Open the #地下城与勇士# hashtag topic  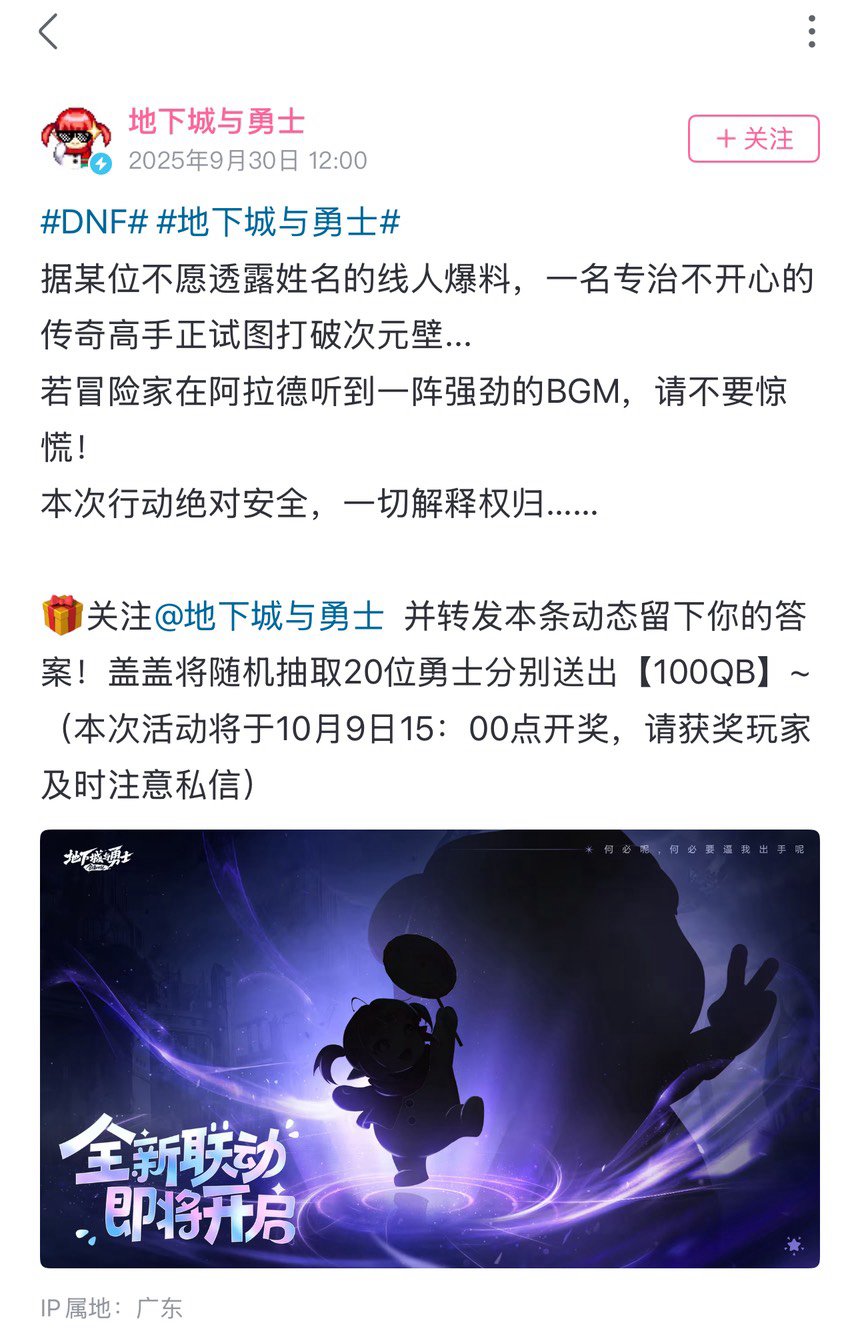coord(279,222)
